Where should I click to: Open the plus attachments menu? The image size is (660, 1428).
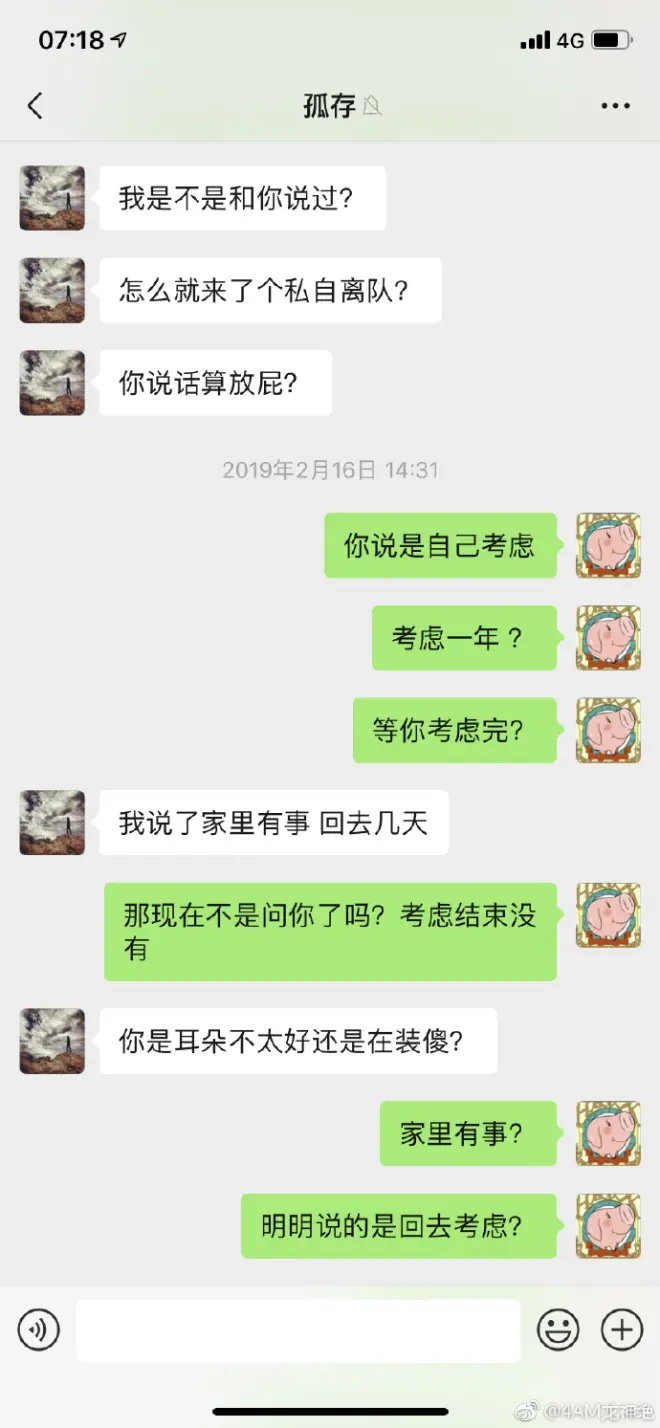pos(621,1330)
